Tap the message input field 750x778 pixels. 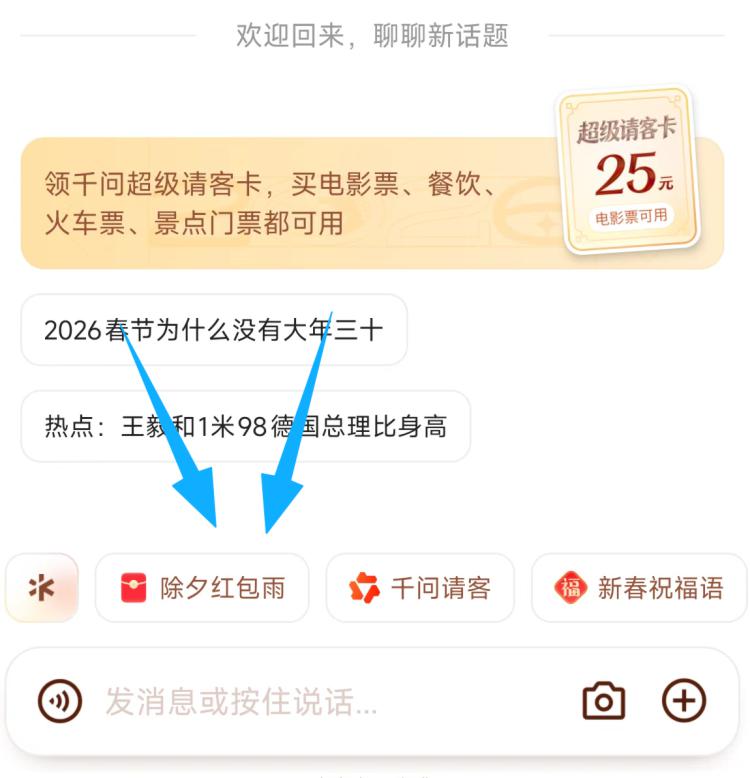(300, 701)
